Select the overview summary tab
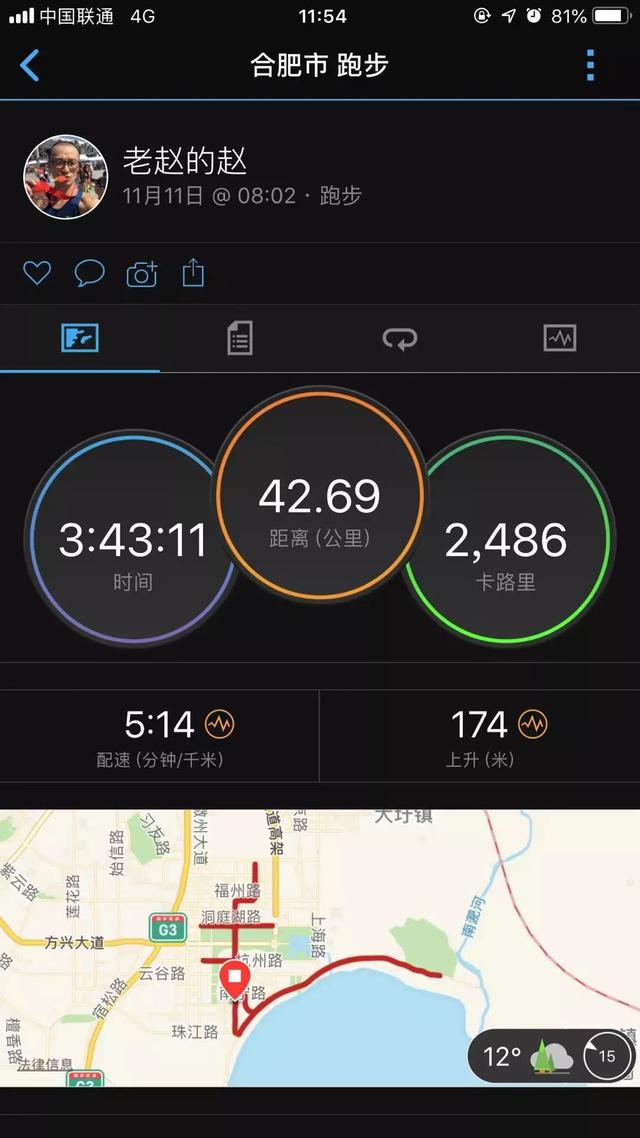This screenshot has width=640, height=1138. click(x=80, y=338)
